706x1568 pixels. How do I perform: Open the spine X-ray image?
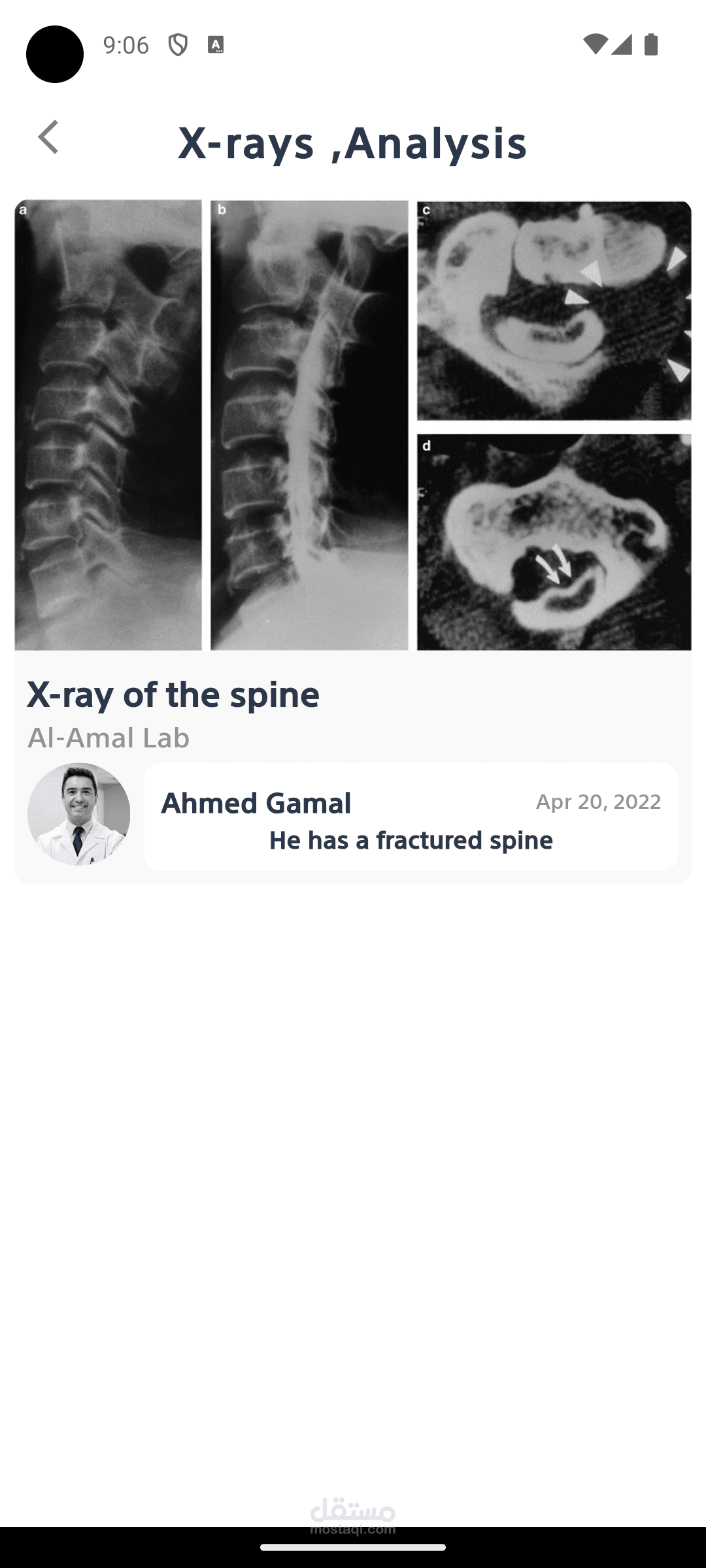pyautogui.click(x=353, y=425)
